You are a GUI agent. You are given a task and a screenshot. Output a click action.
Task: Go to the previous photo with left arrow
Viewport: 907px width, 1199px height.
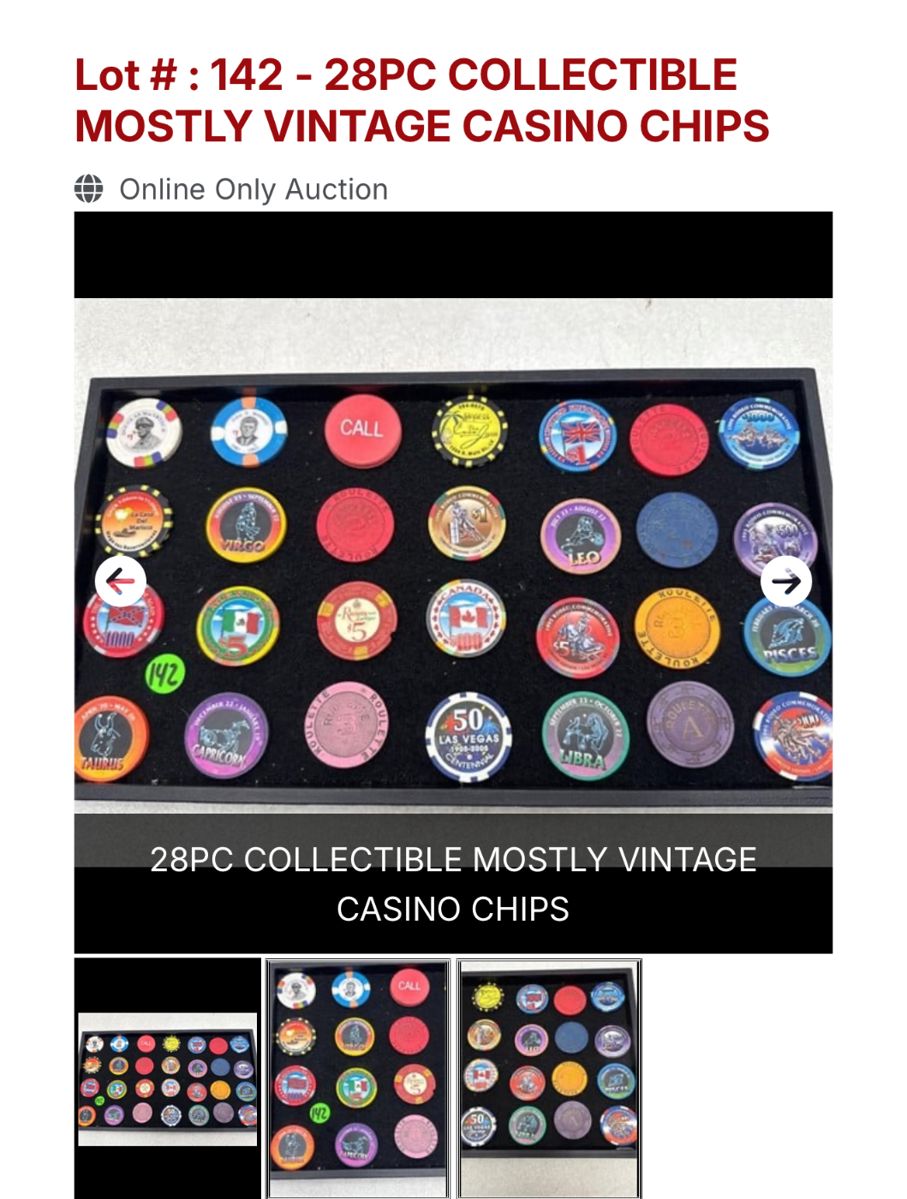click(120, 581)
